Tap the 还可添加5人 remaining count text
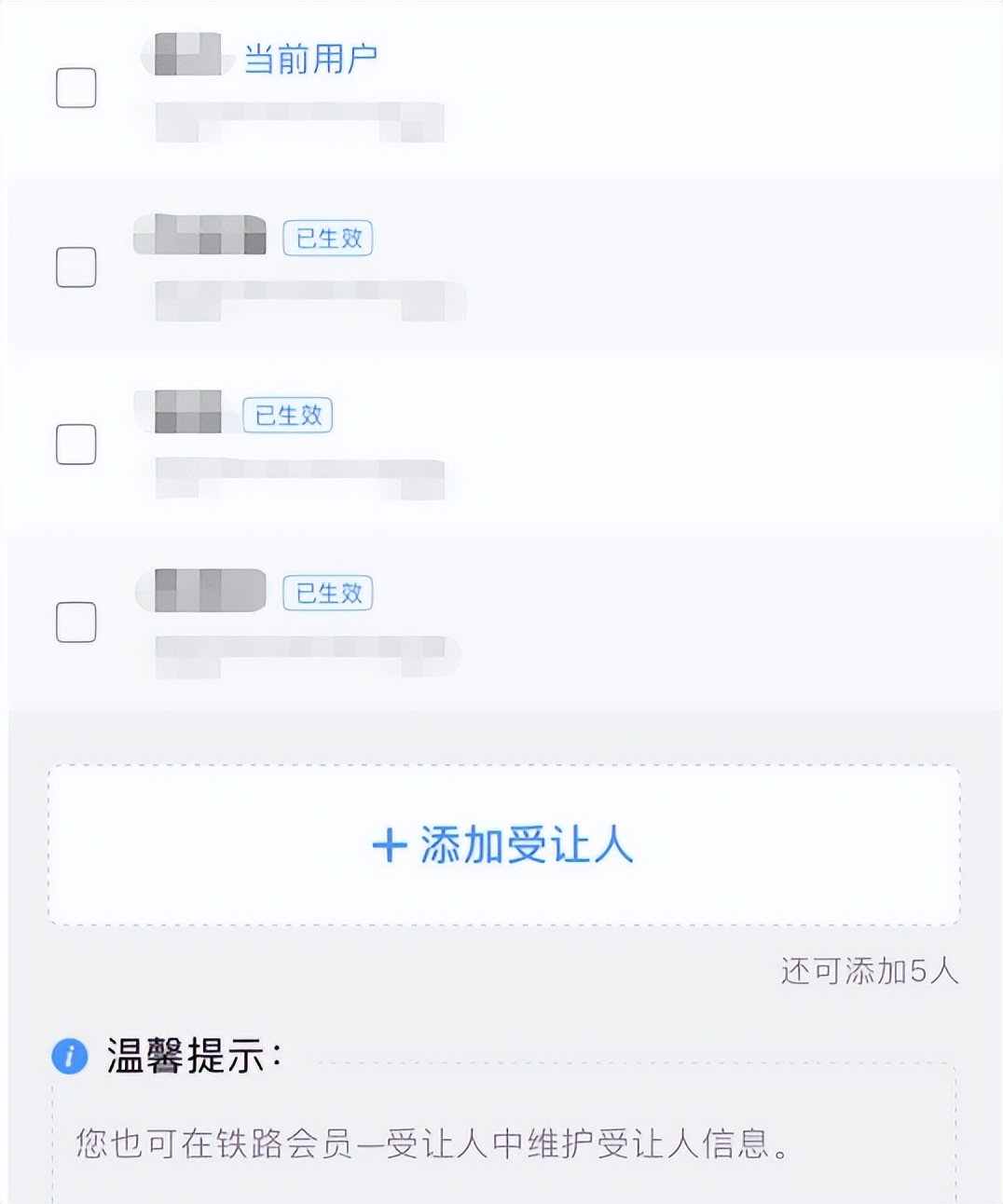1003x1204 pixels. click(x=870, y=972)
